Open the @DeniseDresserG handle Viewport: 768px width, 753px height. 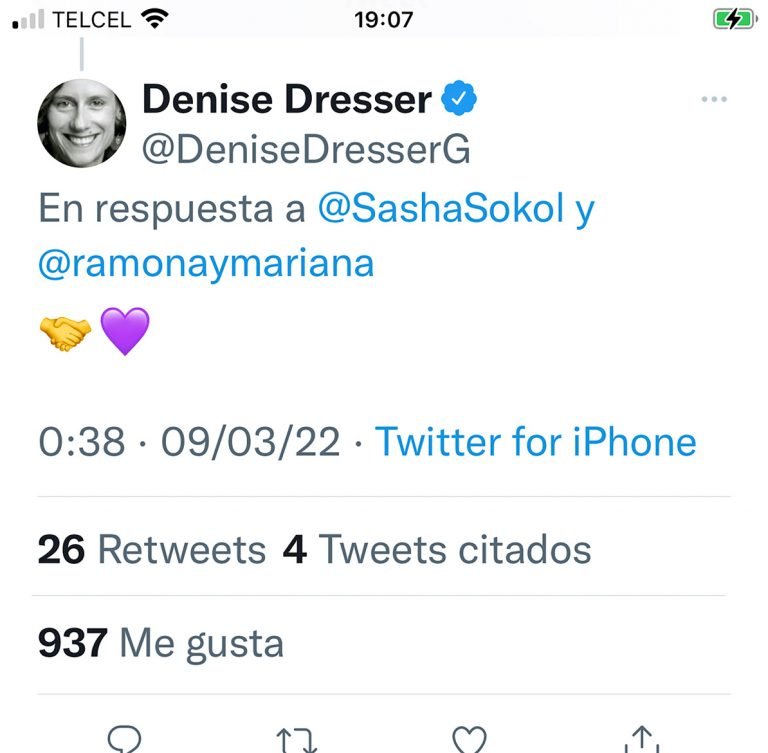[306, 149]
